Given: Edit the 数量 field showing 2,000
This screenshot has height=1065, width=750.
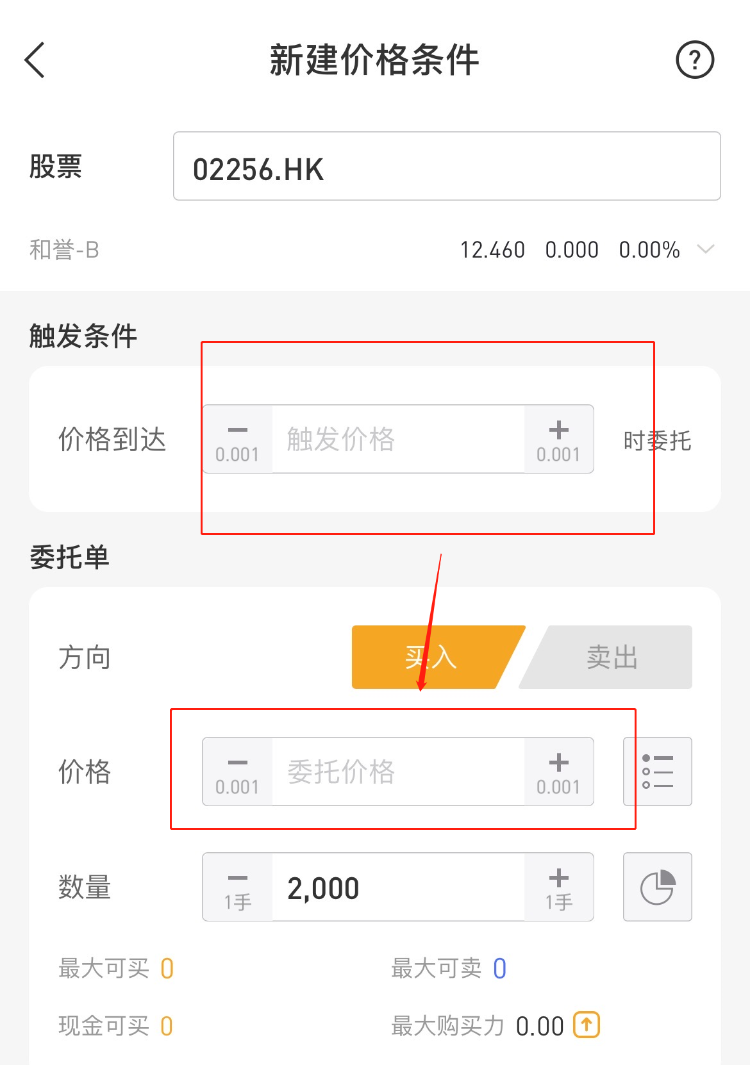Looking at the screenshot, I should tap(398, 887).
